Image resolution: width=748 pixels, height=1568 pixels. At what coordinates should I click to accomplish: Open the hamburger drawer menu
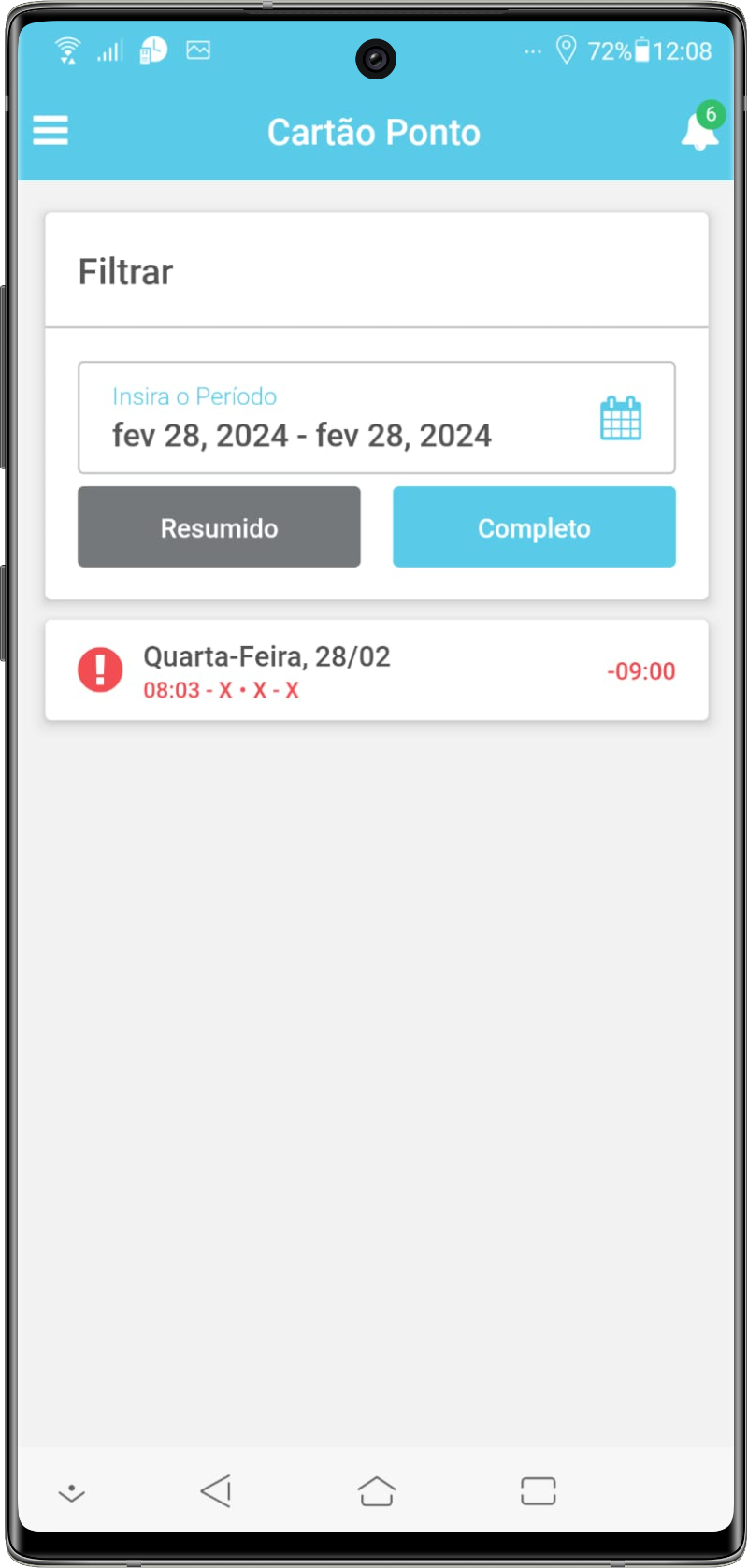point(50,130)
